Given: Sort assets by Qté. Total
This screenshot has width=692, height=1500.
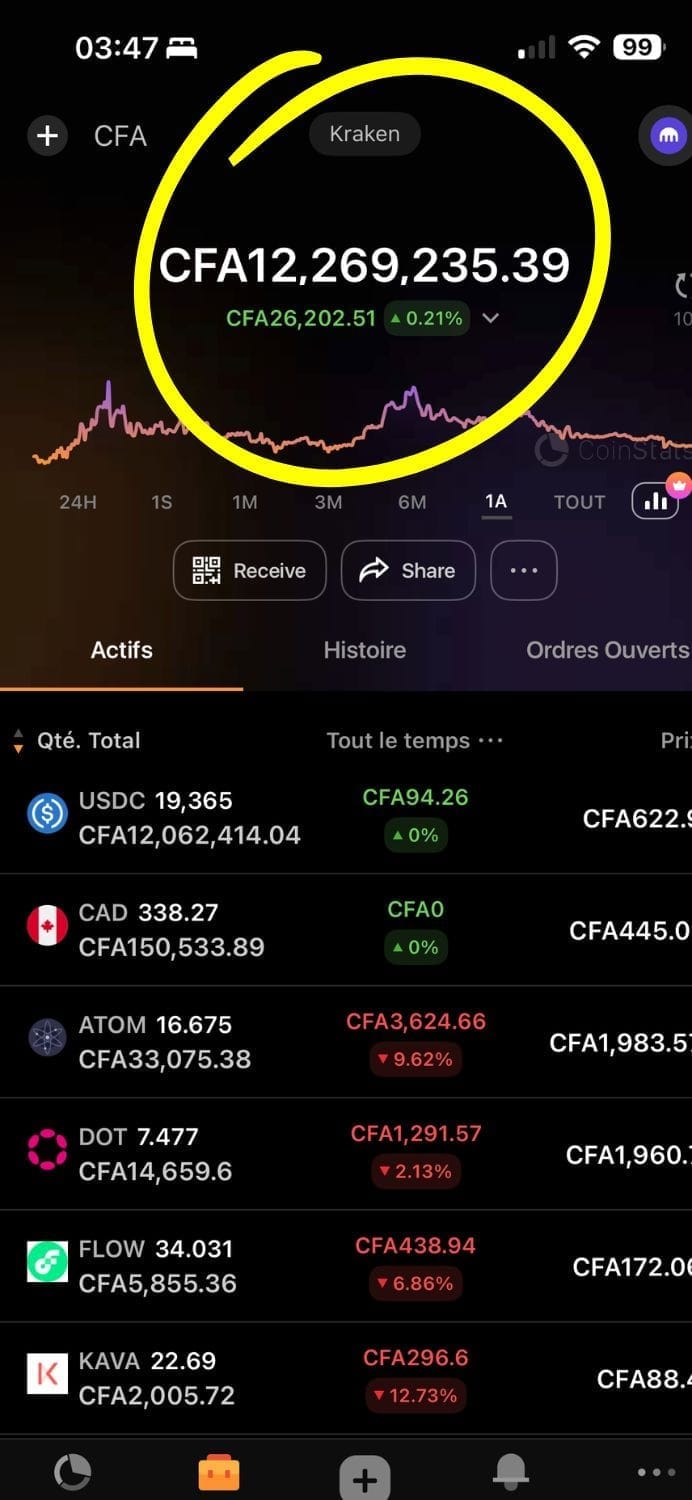Looking at the screenshot, I should pyautogui.click(x=78, y=741).
